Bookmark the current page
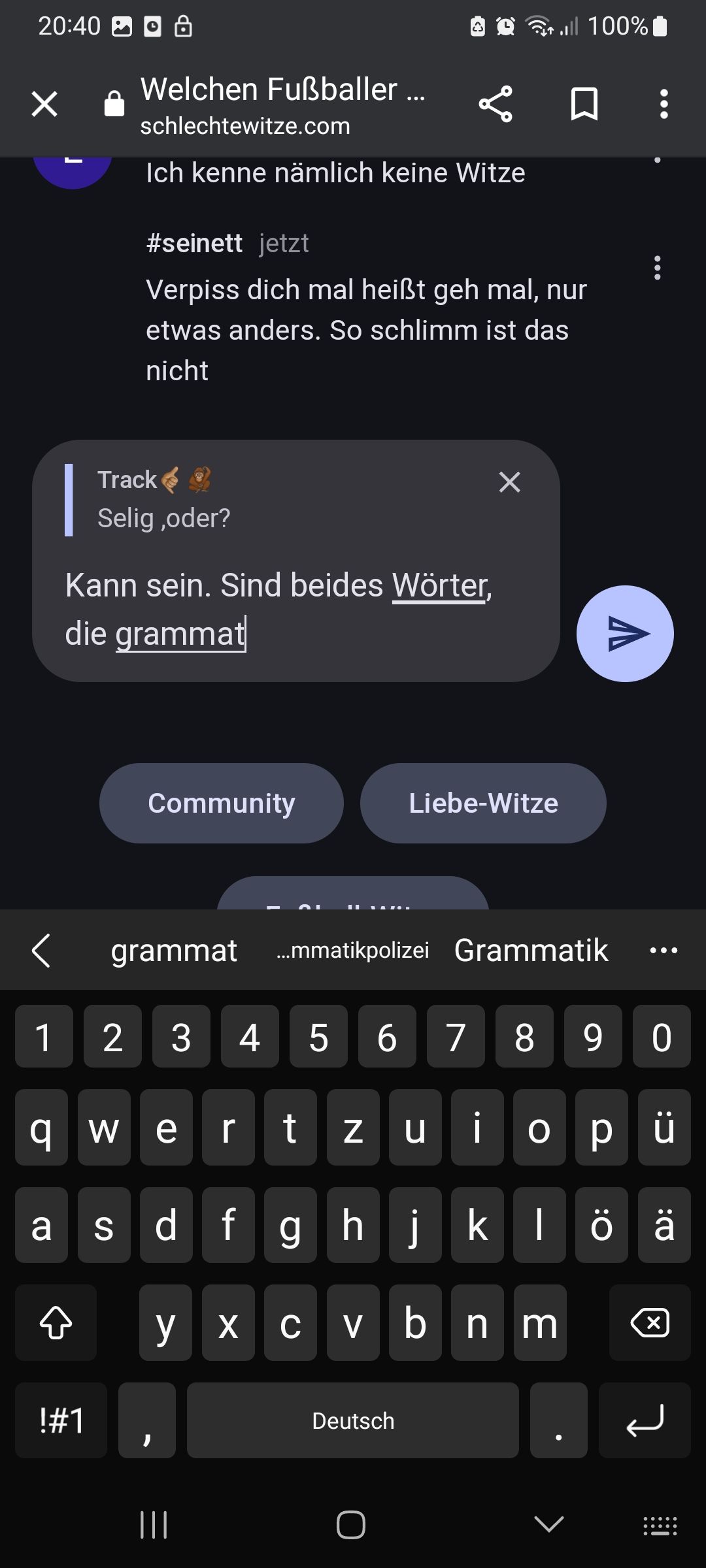The width and height of the screenshot is (706, 1568). click(x=584, y=105)
